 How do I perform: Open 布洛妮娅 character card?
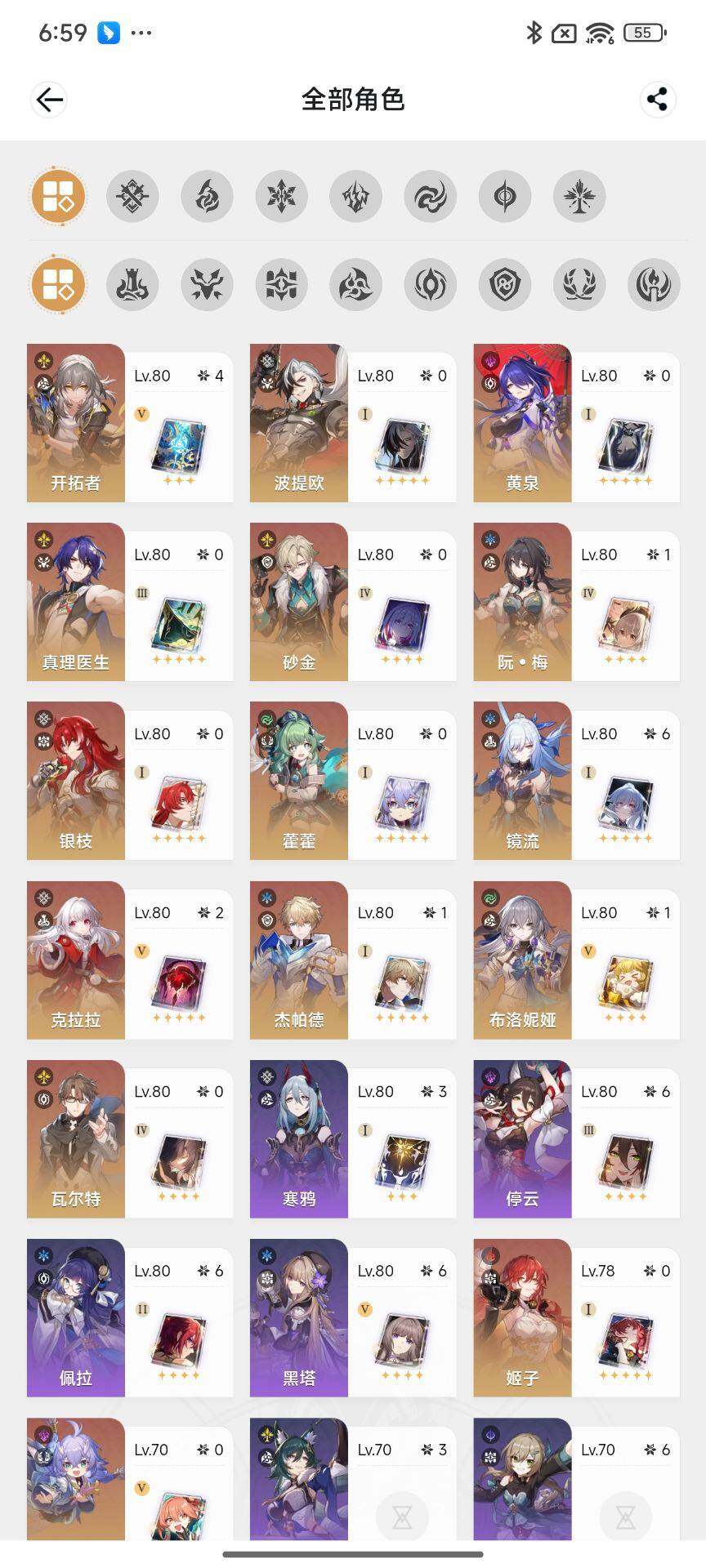576,960
